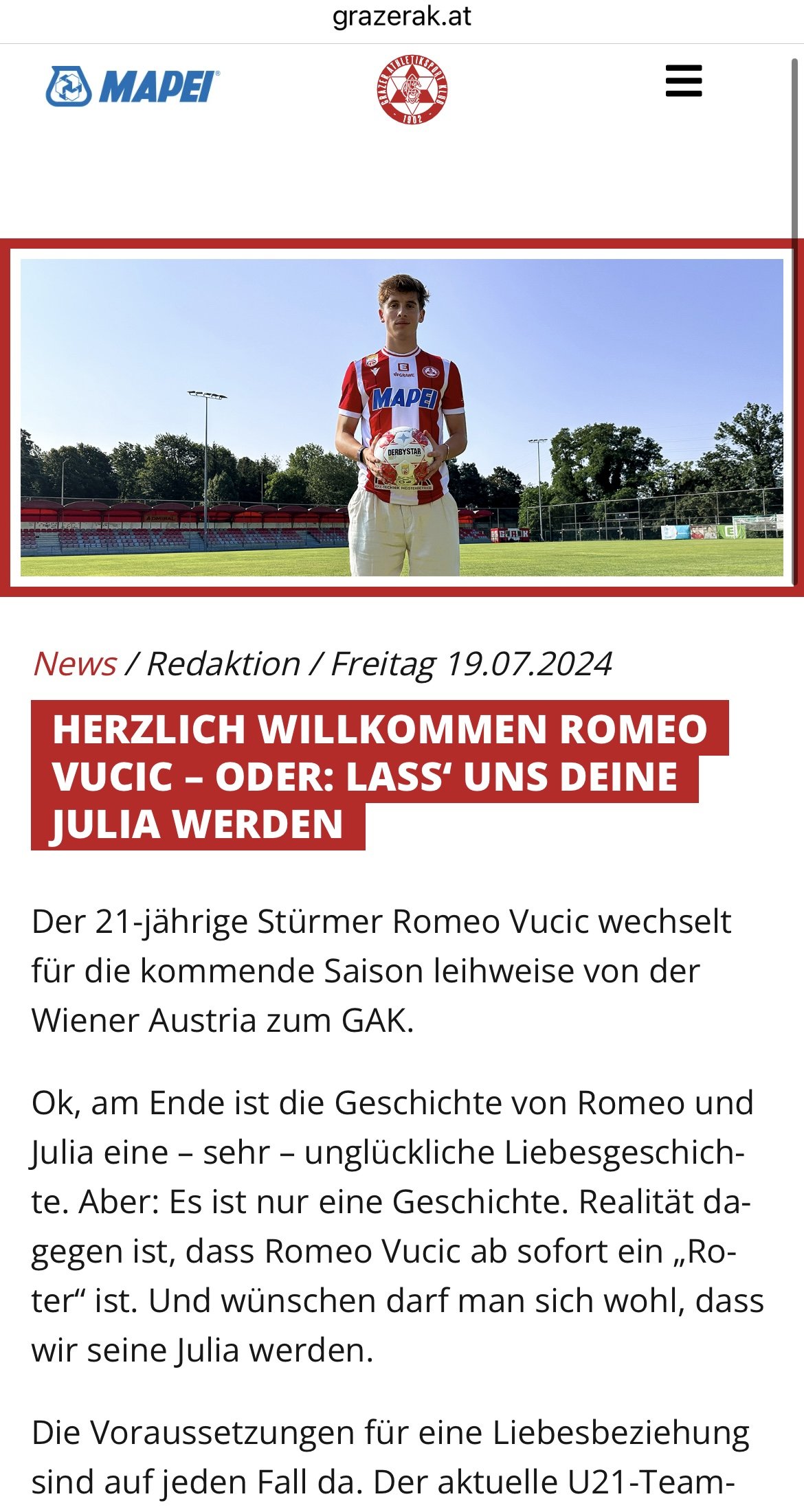This screenshot has height=1512, width=804.
Task: Open the MAPEI sponsor link
Action: pos(133,87)
